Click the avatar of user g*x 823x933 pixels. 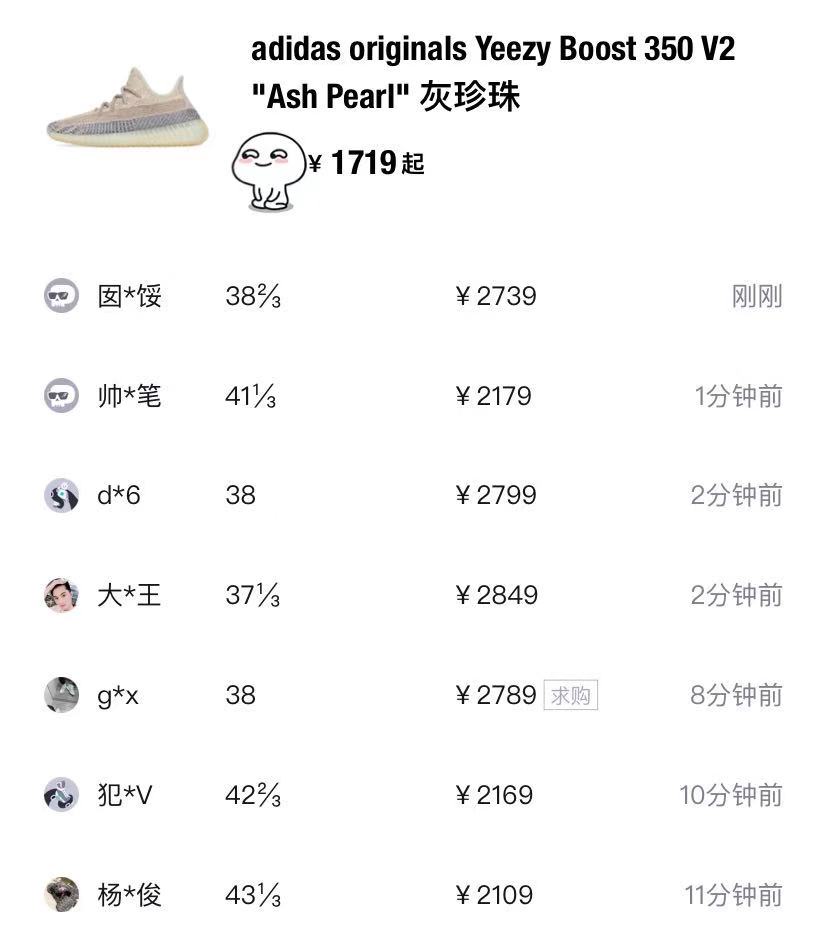tap(61, 695)
